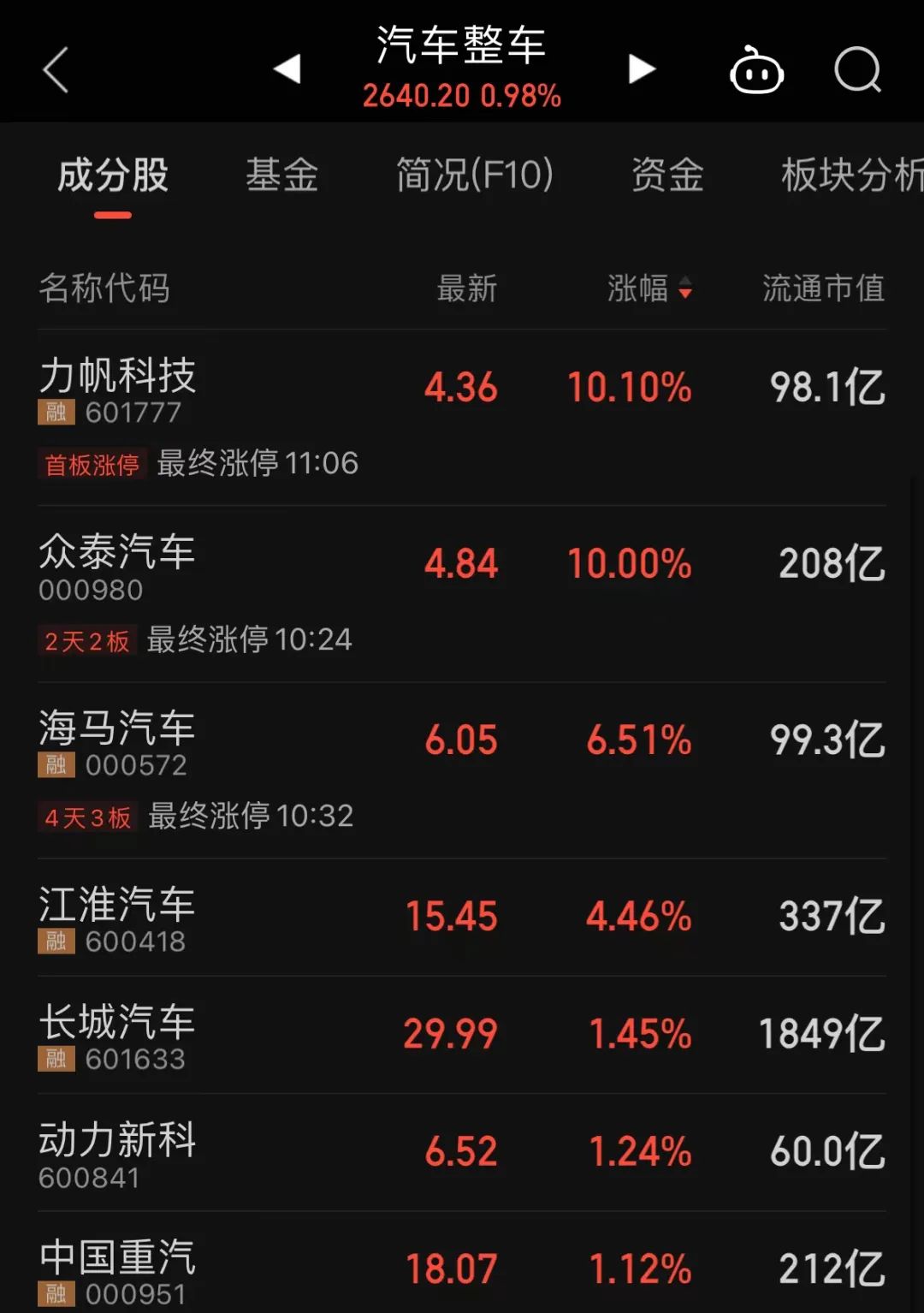Go to next sector with right arrow

(640, 70)
